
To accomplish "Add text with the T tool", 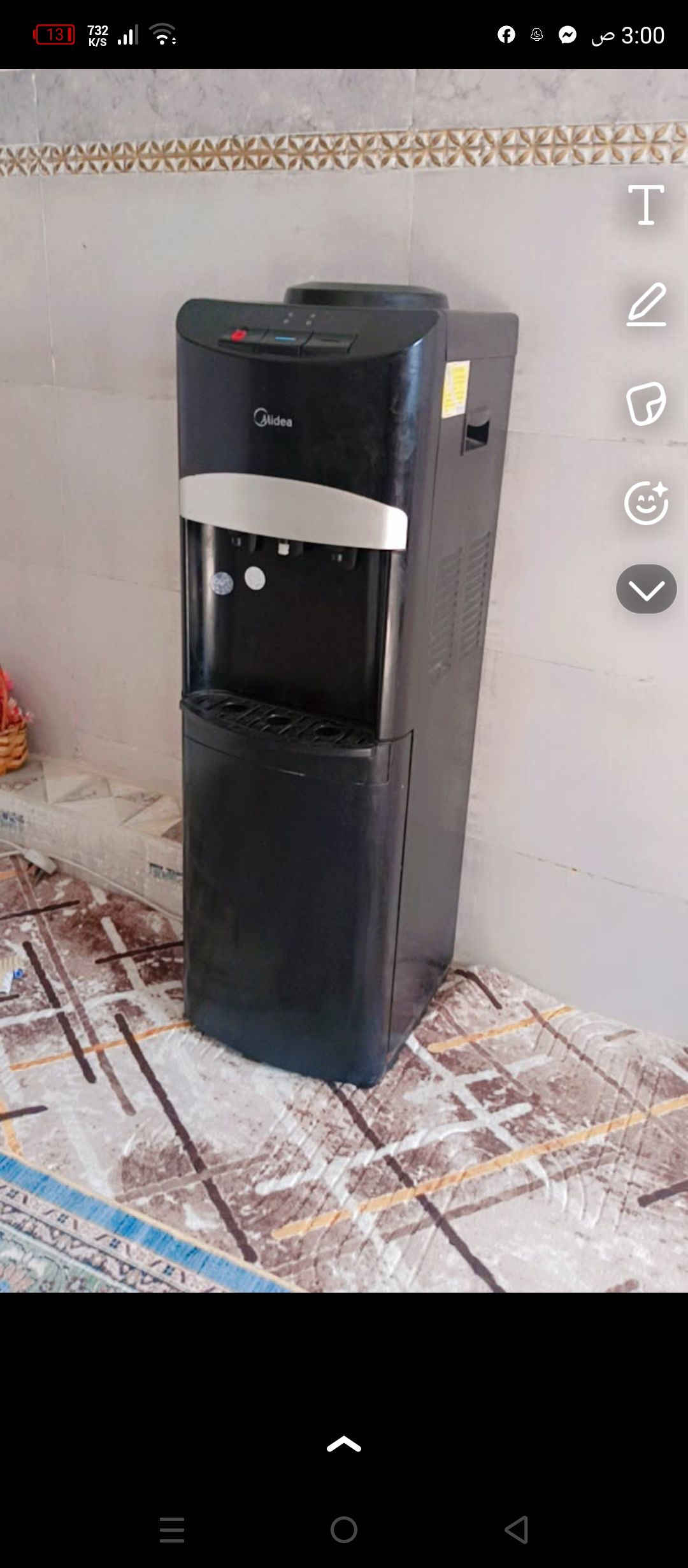I will point(646,205).
